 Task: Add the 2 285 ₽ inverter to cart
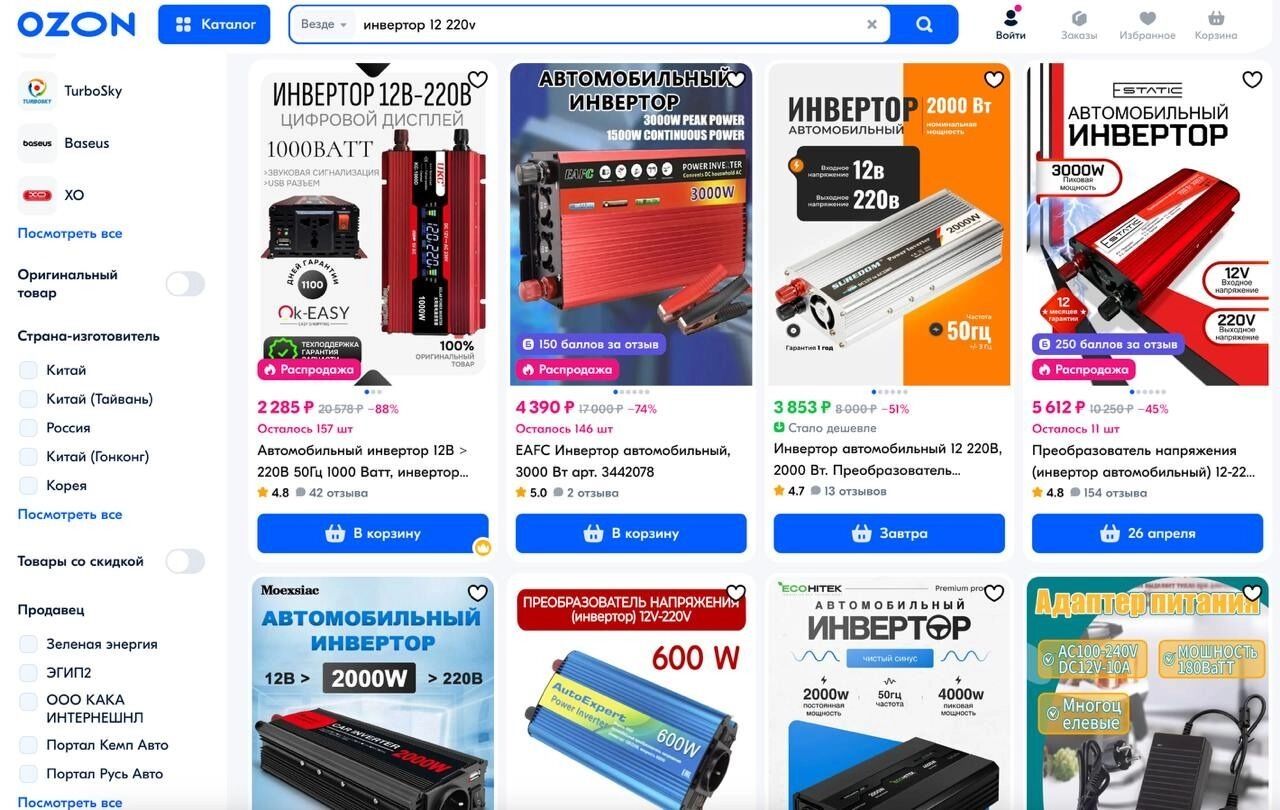[372, 534]
